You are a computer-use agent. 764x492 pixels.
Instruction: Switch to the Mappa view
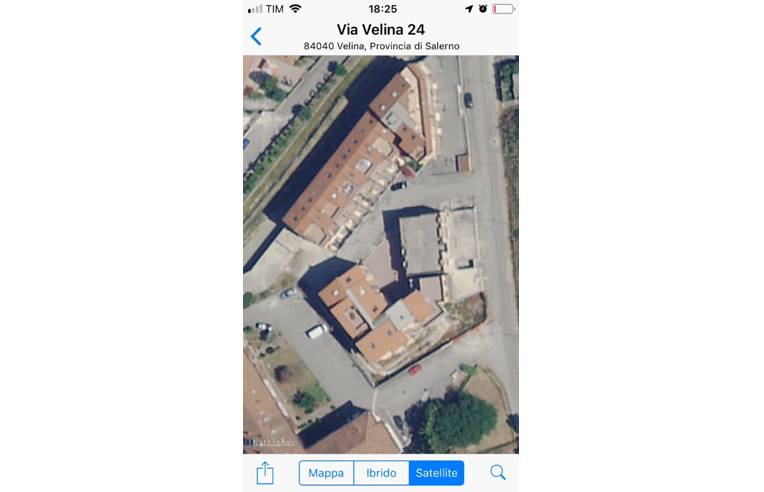point(326,473)
